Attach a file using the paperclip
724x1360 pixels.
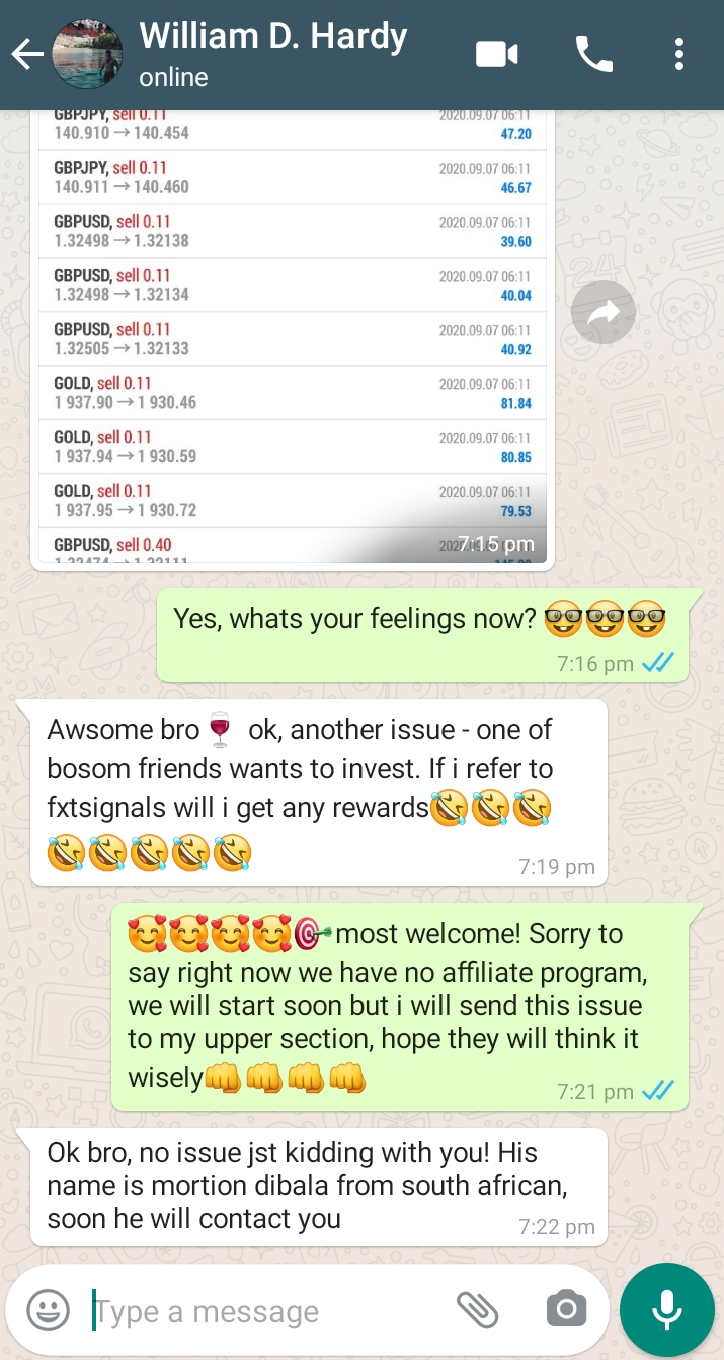click(x=477, y=1308)
